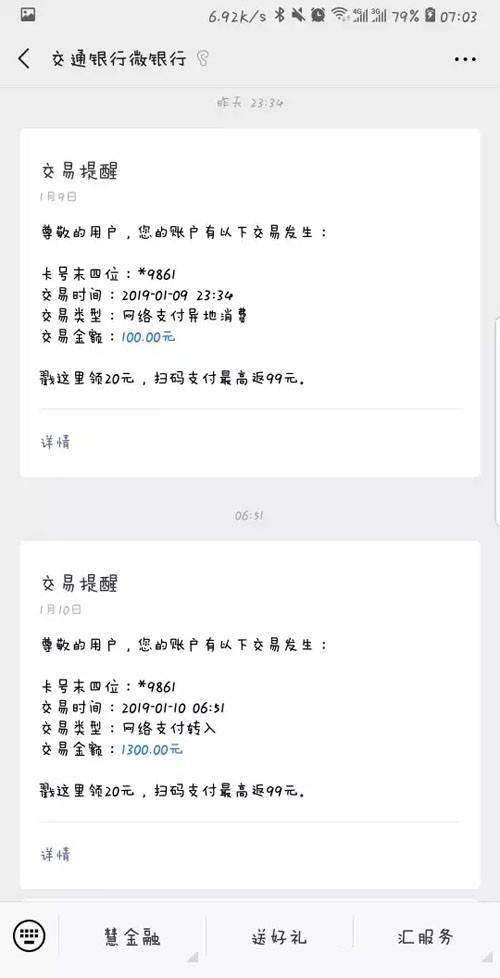
Task: Open the 汇服务 menu
Action: [x=426, y=937]
